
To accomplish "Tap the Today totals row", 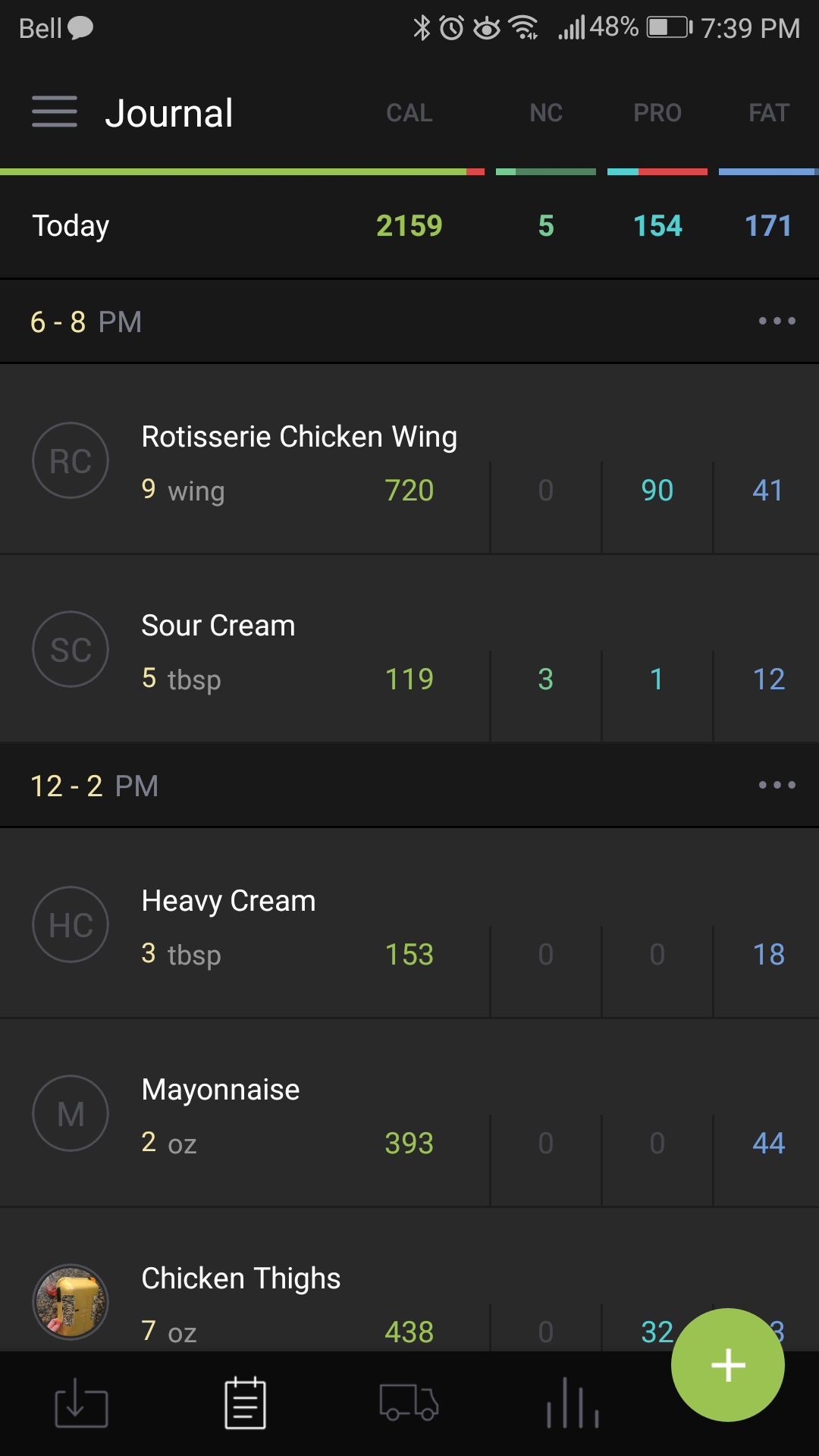I will coord(409,226).
